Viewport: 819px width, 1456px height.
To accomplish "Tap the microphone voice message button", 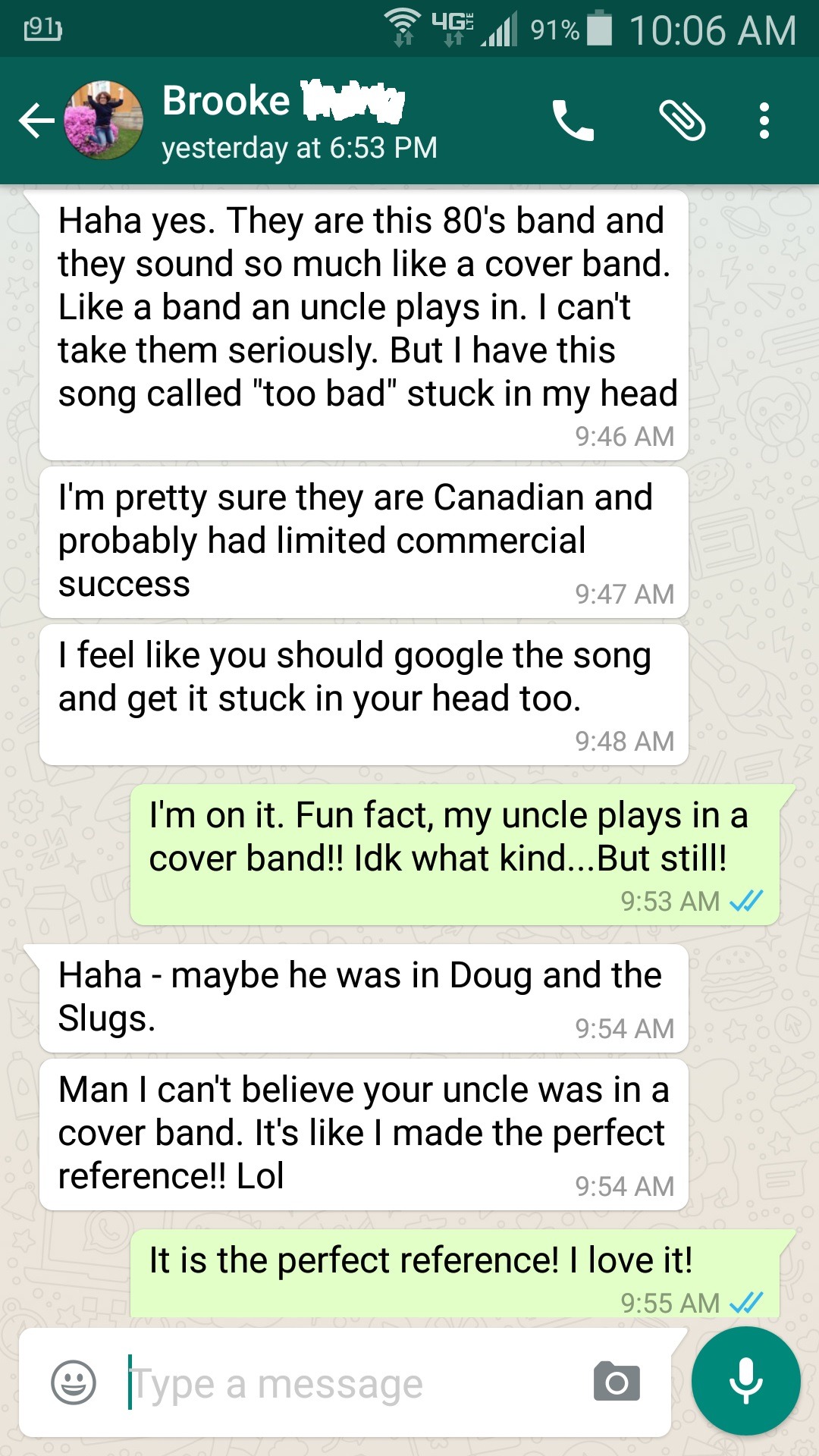I will point(745,1381).
